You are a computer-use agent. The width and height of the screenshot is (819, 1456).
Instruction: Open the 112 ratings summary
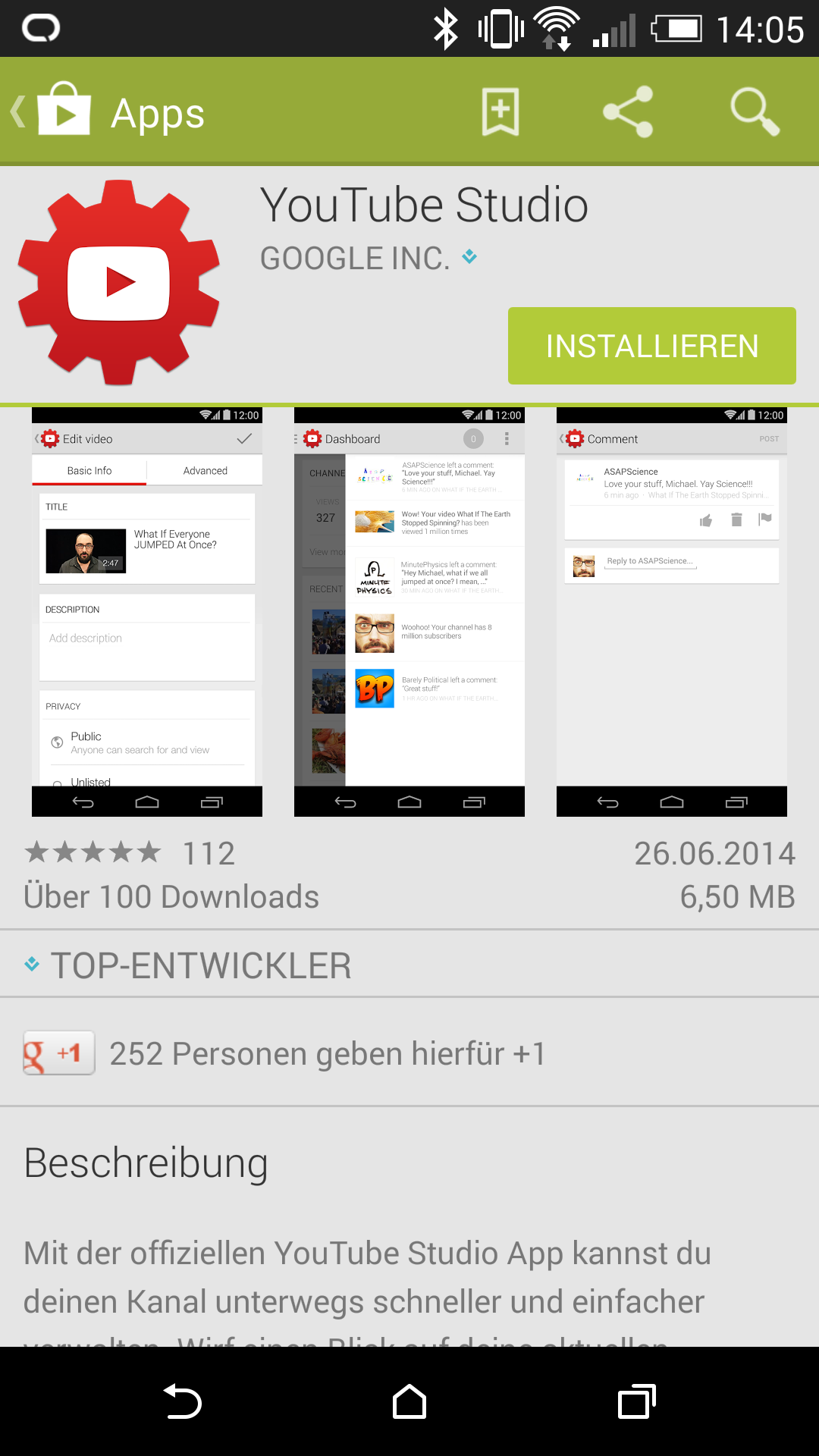(129, 854)
